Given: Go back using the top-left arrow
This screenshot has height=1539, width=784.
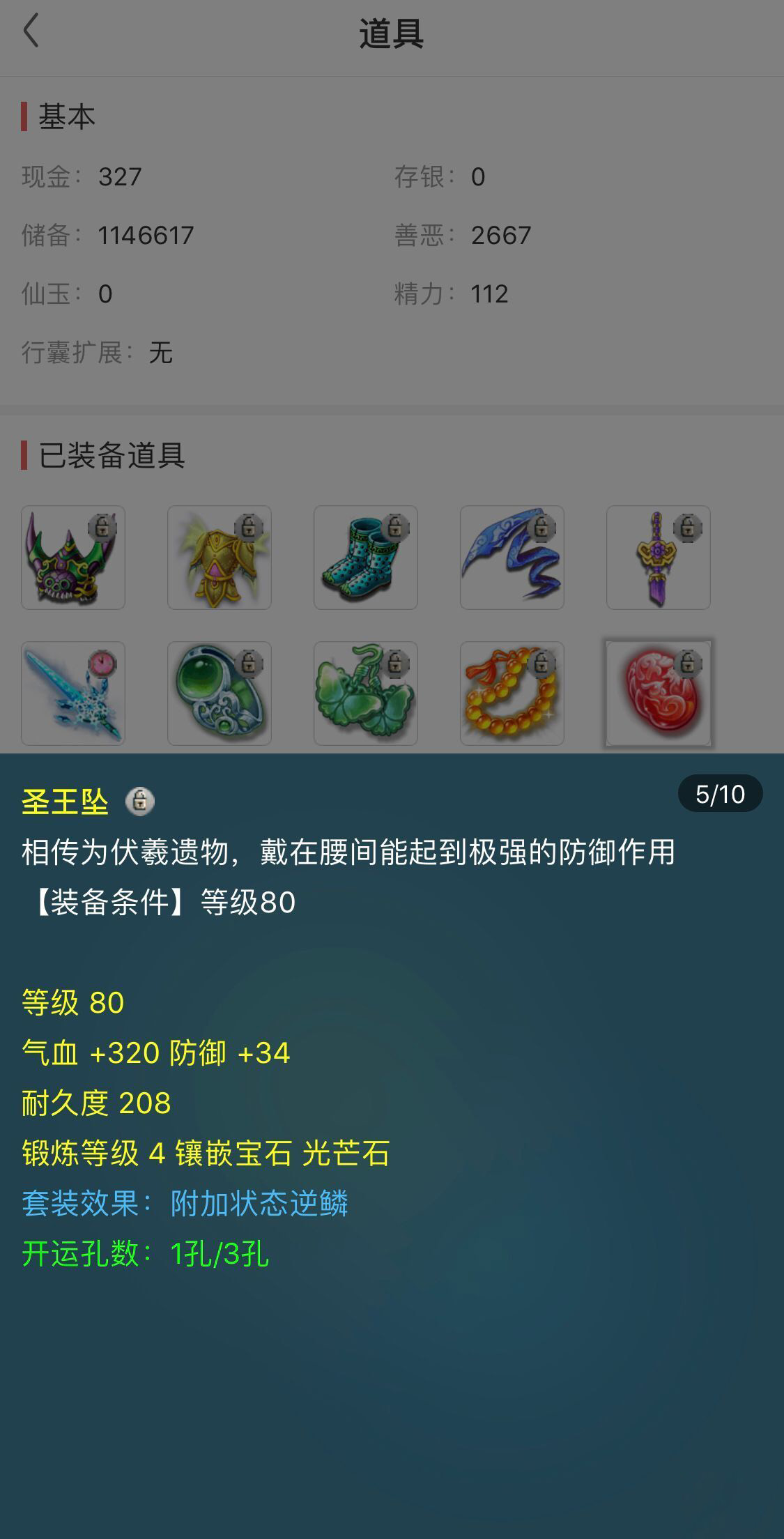Looking at the screenshot, I should click(x=31, y=32).
